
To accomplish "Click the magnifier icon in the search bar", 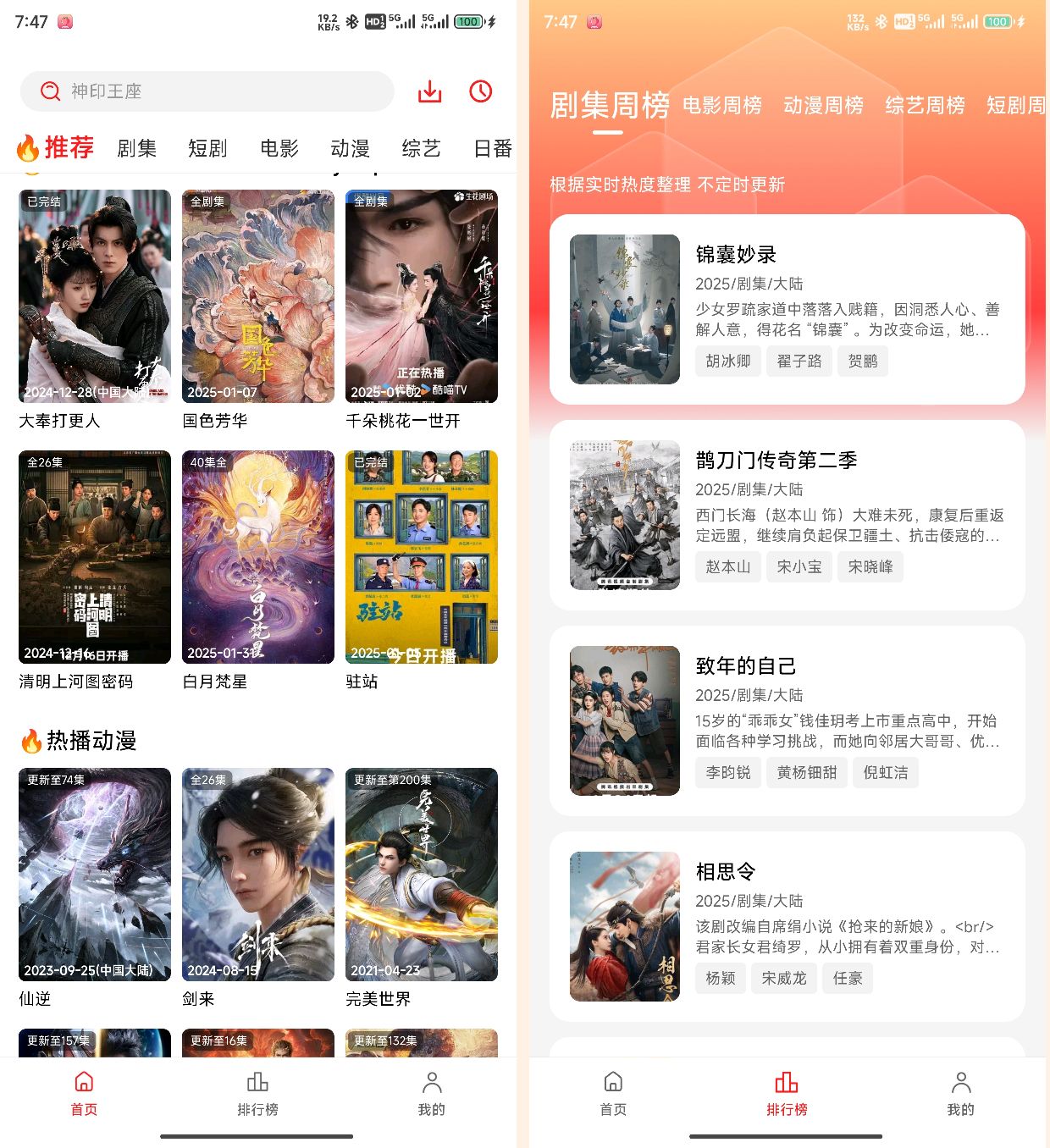I will pos(49,91).
